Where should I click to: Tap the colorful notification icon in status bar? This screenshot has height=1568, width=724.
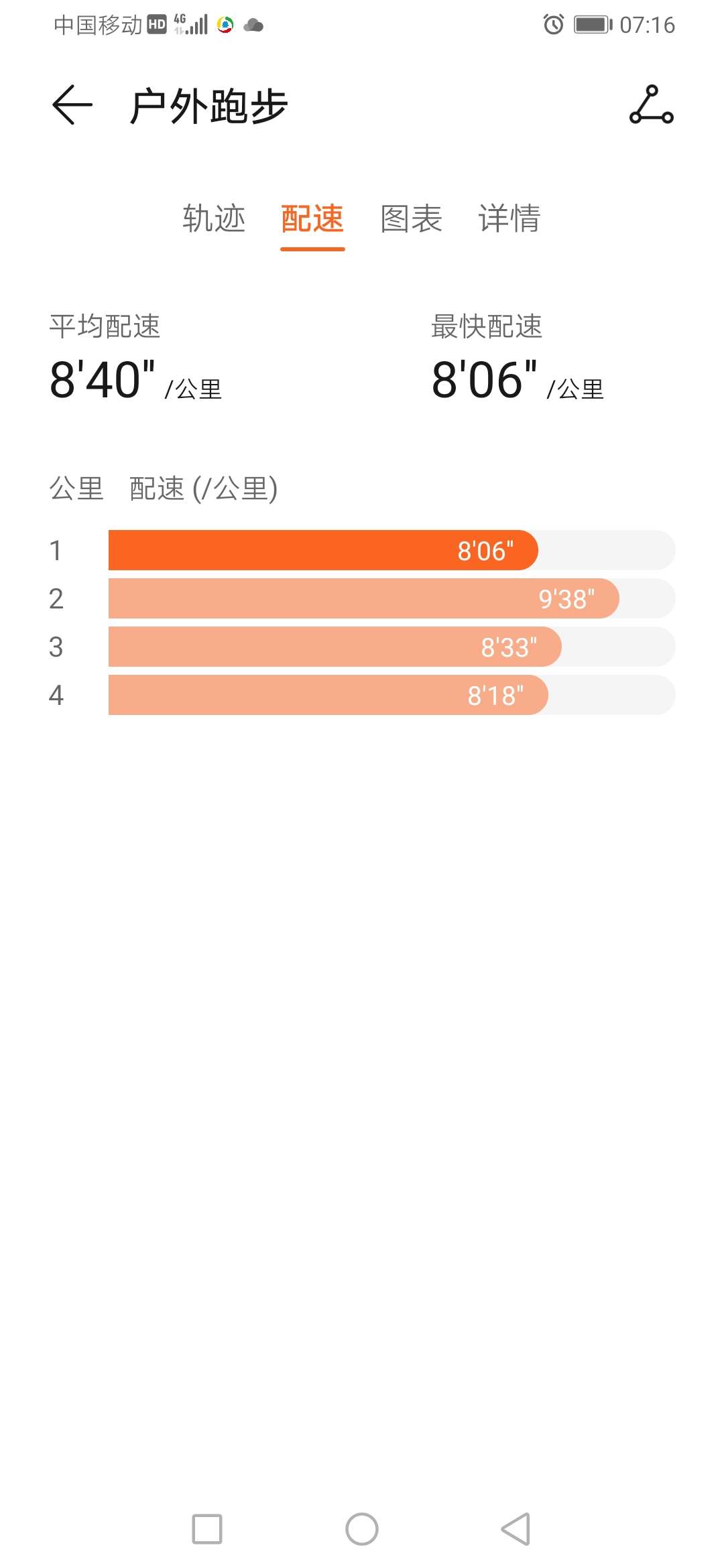(x=223, y=25)
